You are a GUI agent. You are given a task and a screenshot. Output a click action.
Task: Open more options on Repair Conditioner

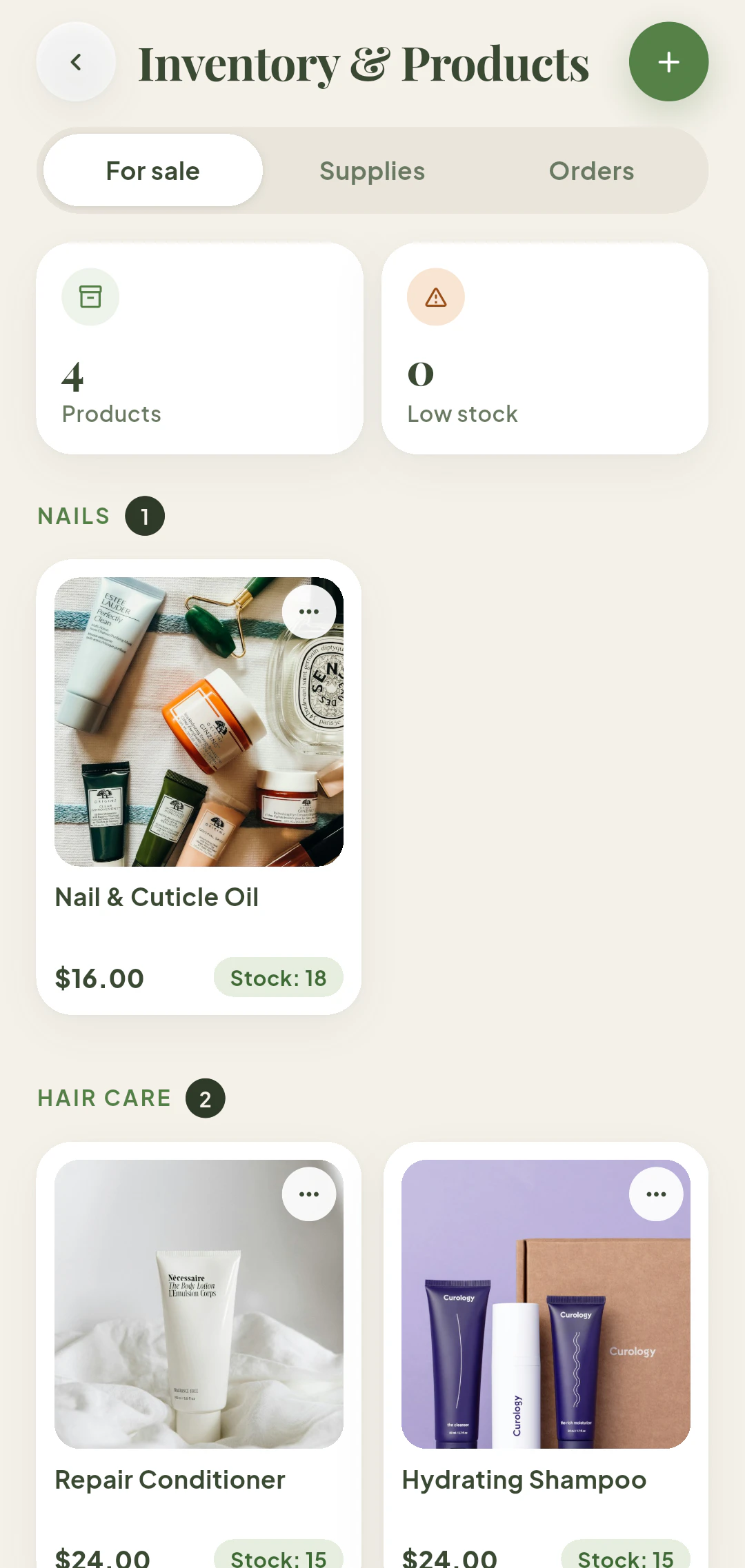tap(309, 1194)
